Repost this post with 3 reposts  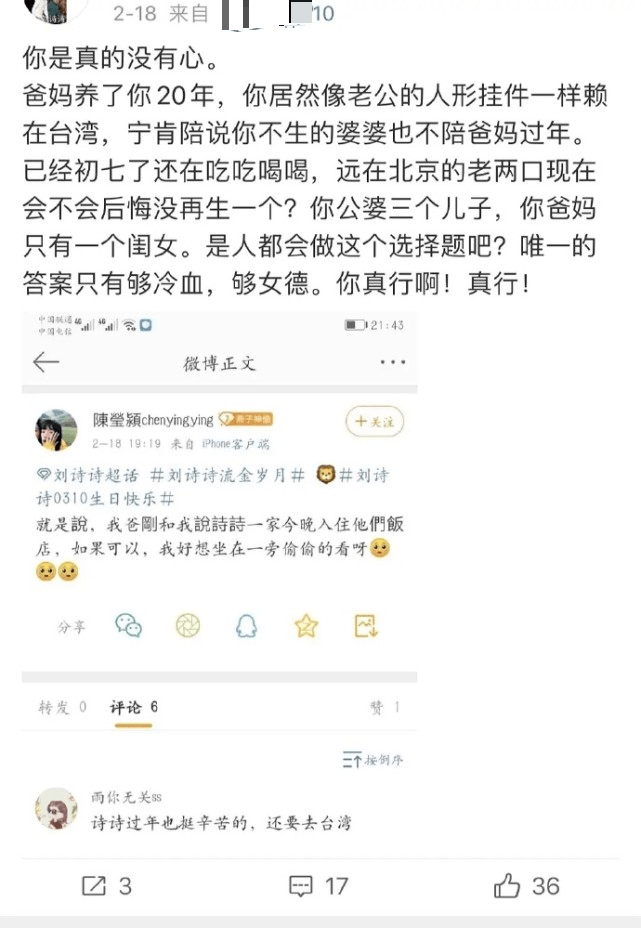coord(107,885)
